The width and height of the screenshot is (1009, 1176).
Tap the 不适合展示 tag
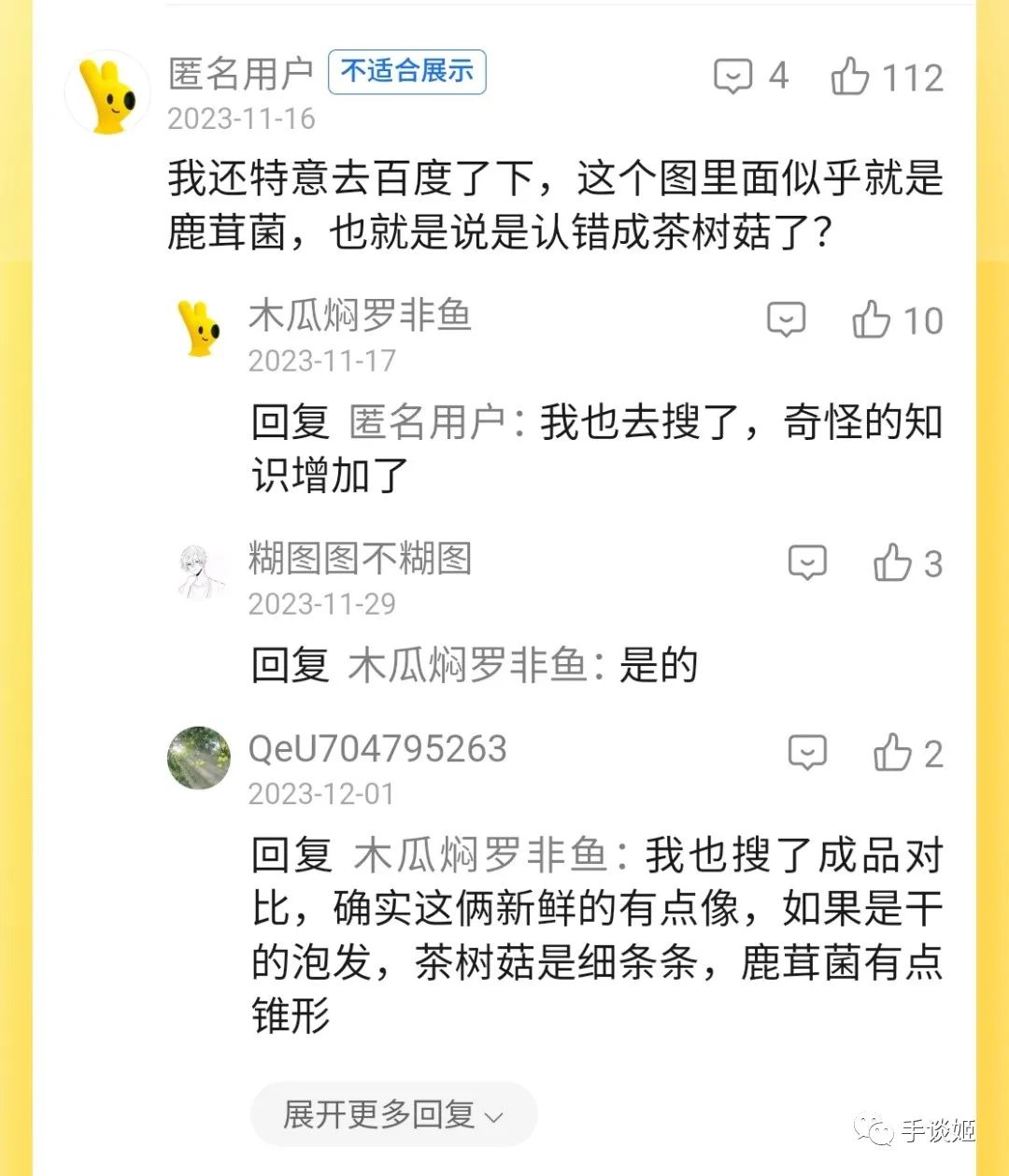[x=406, y=72]
